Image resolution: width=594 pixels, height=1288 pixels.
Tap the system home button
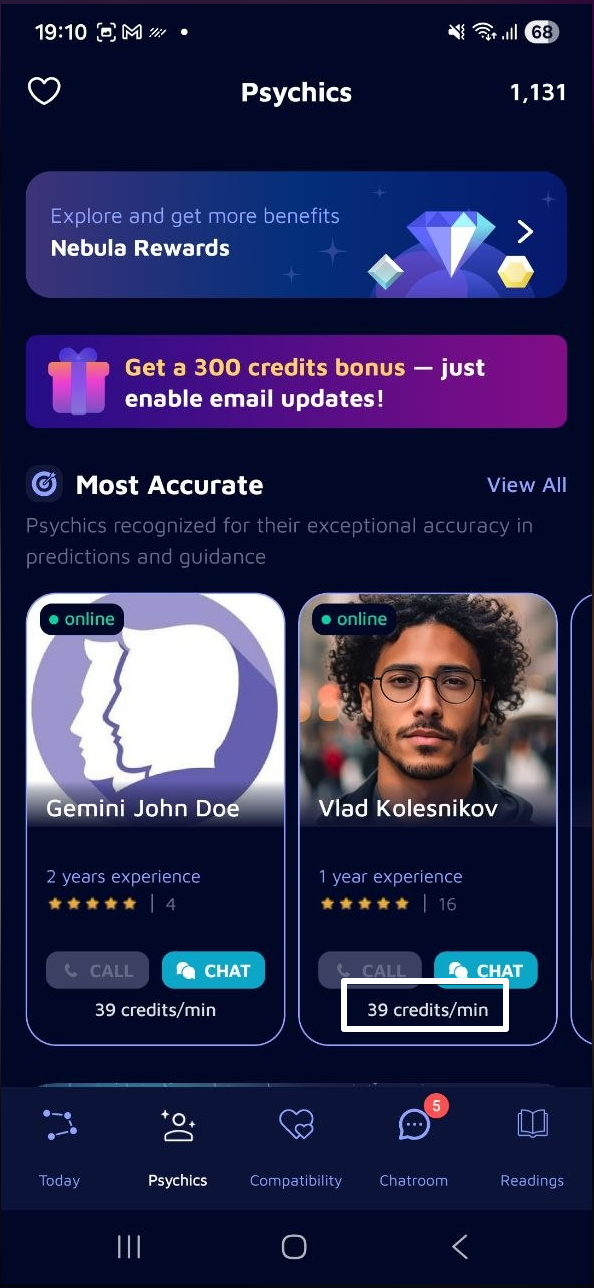click(294, 1246)
